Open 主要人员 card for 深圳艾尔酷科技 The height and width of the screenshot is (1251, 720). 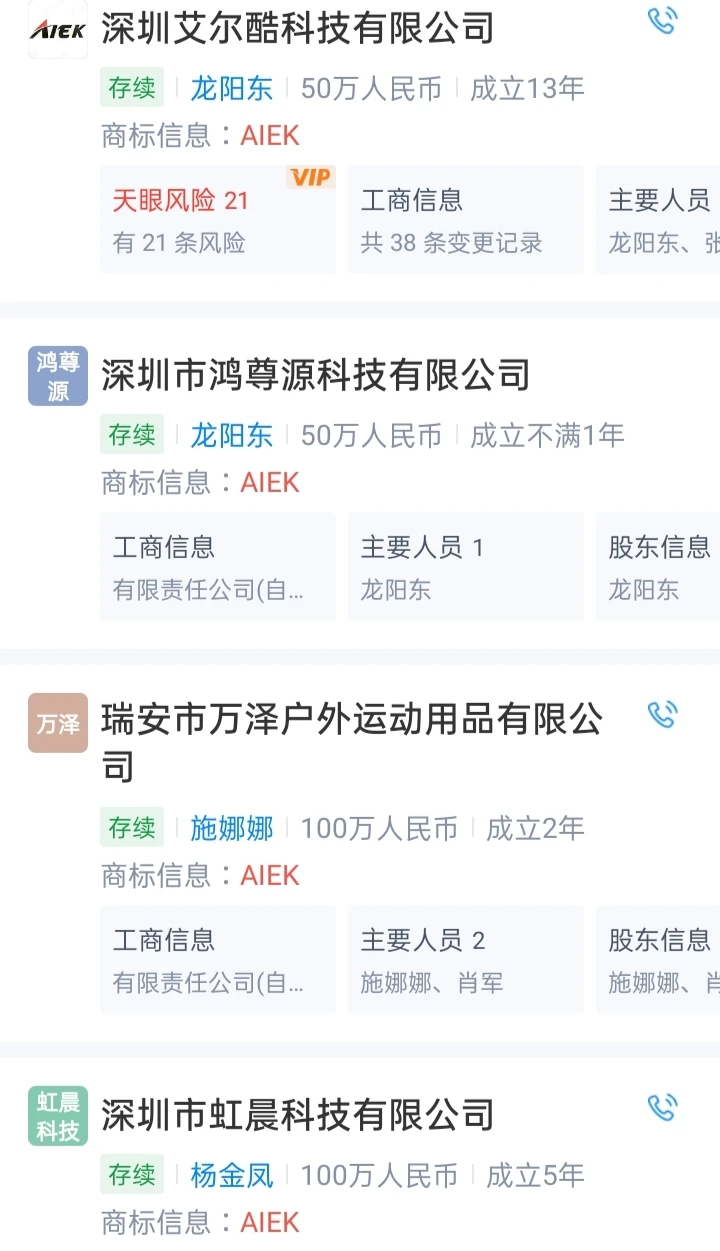659,220
